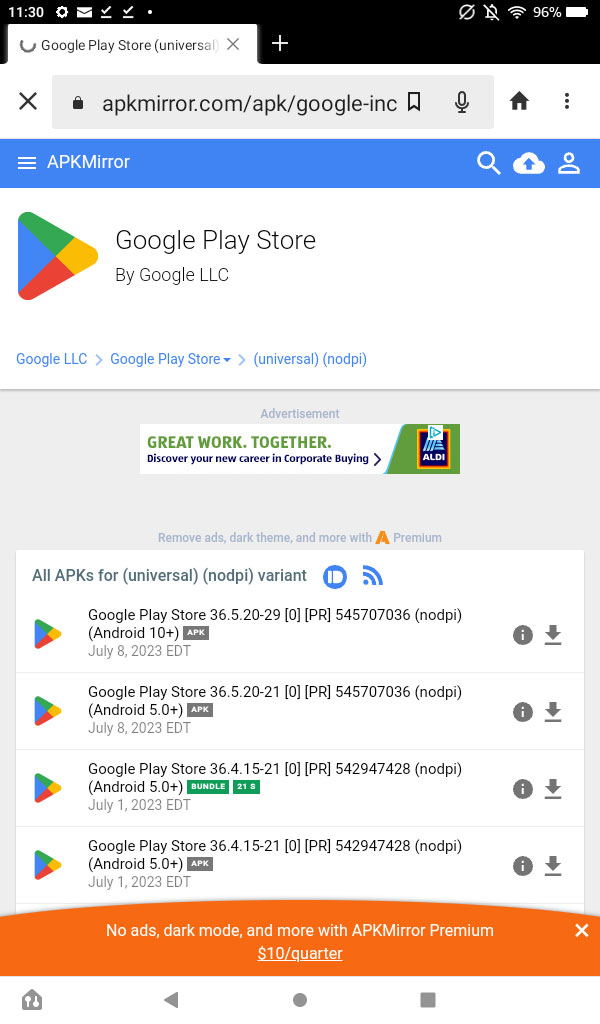Image resolution: width=600 pixels, height=1024 pixels.
Task: Tap the system back button
Action: 171,999
